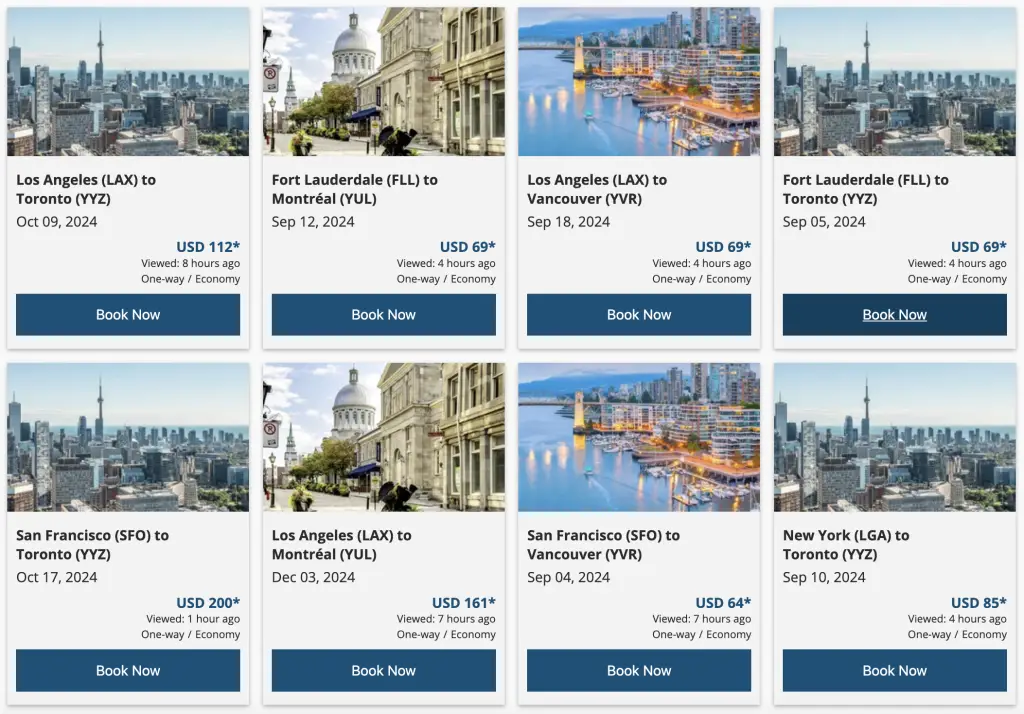Open the Fort Lauderdale to Montréal card photo
The image size is (1024, 714).
[384, 82]
